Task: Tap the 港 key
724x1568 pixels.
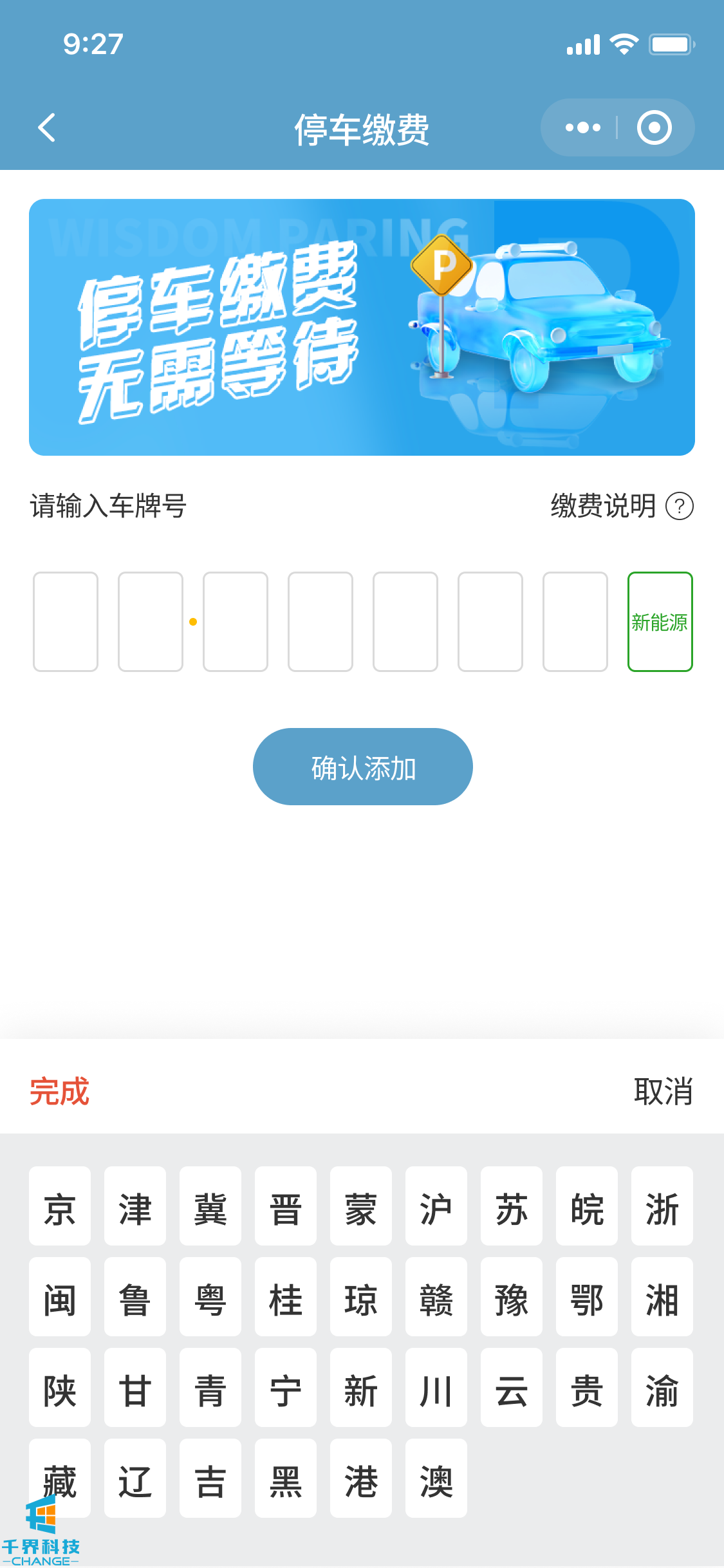Action: tap(361, 1478)
